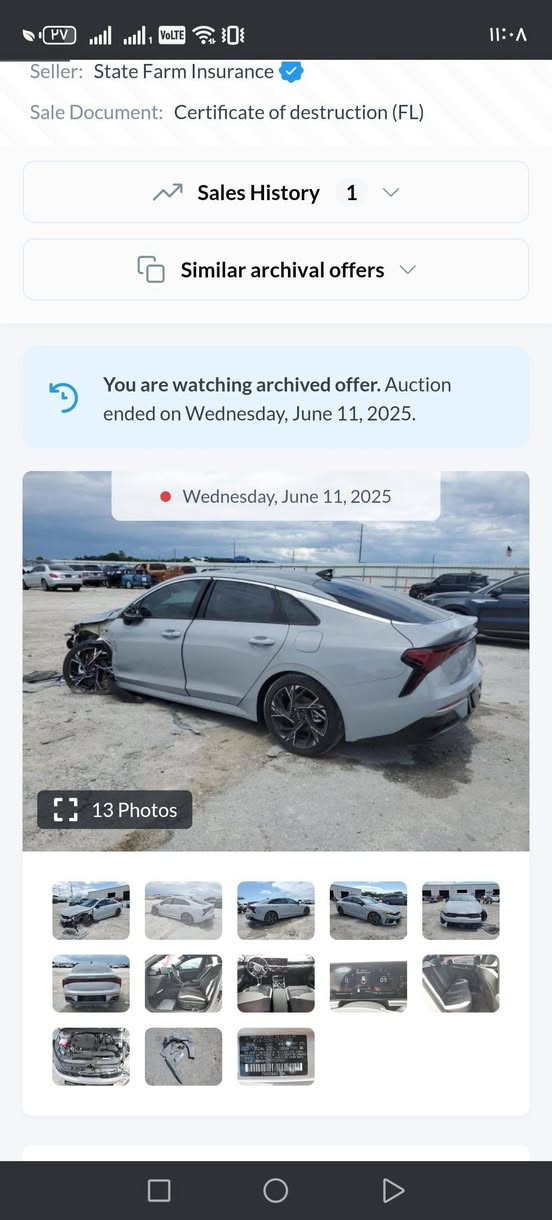Expand Similar archival offers
The height and width of the screenshot is (1220, 552).
coord(276,270)
